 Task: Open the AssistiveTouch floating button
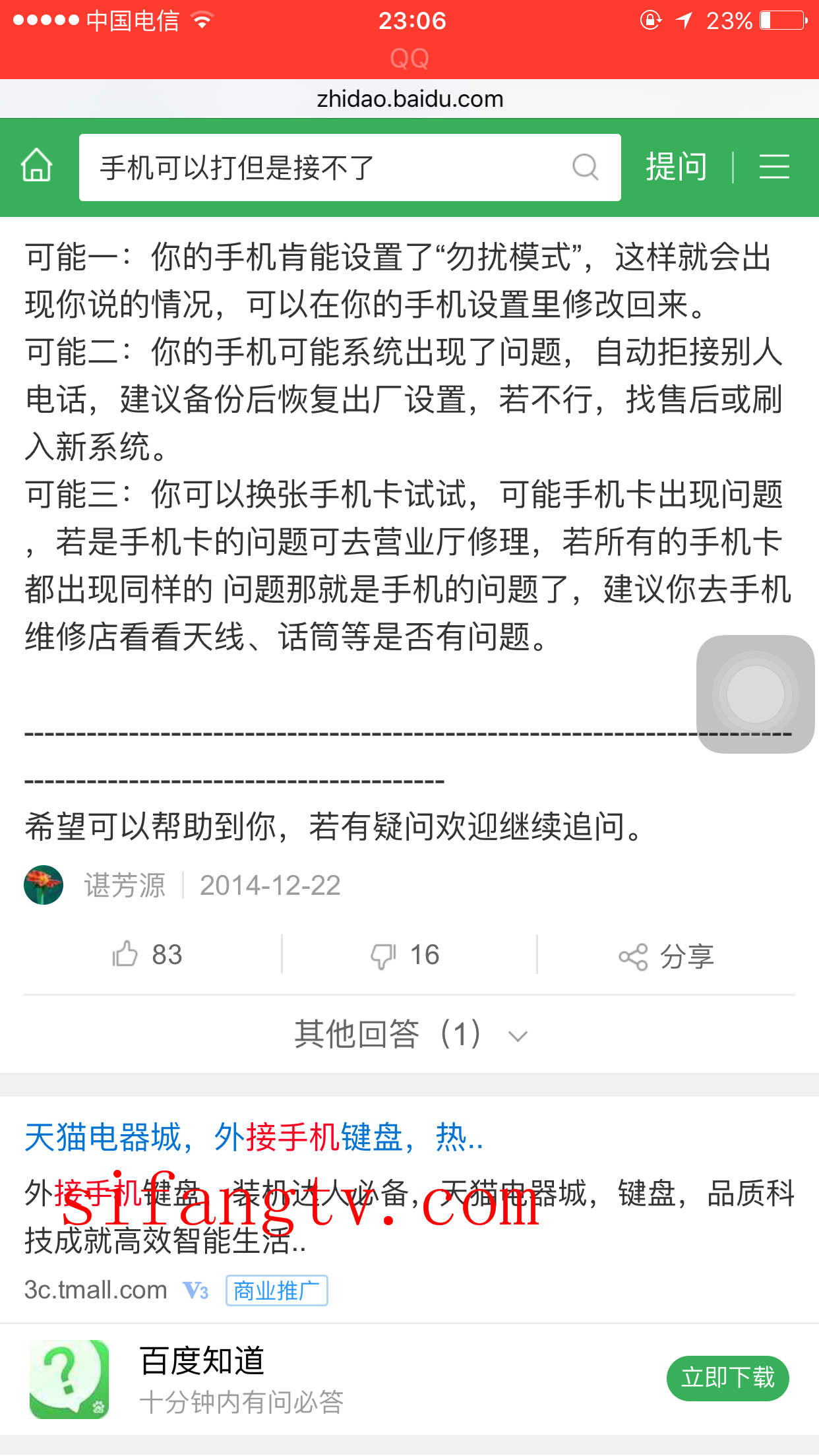click(755, 694)
